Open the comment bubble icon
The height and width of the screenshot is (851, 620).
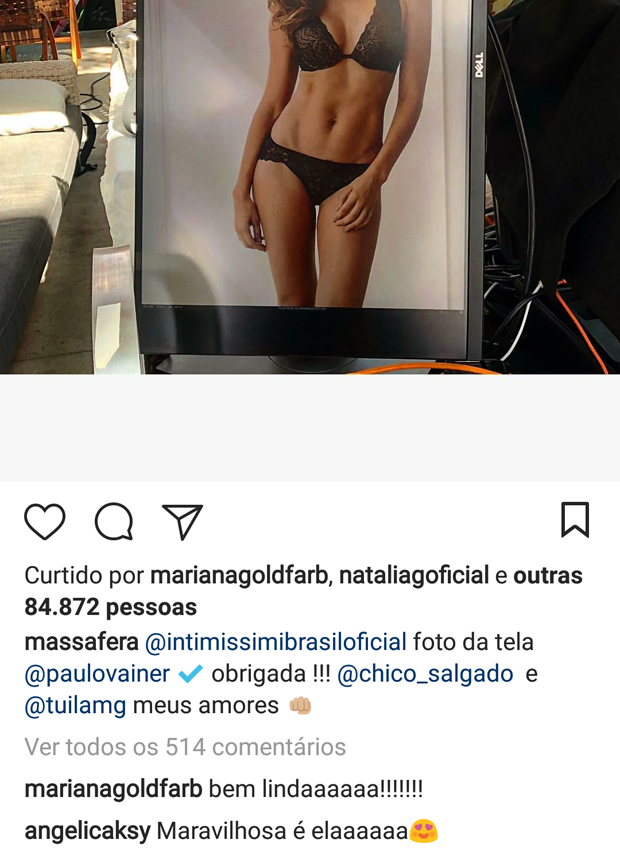(114, 522)
